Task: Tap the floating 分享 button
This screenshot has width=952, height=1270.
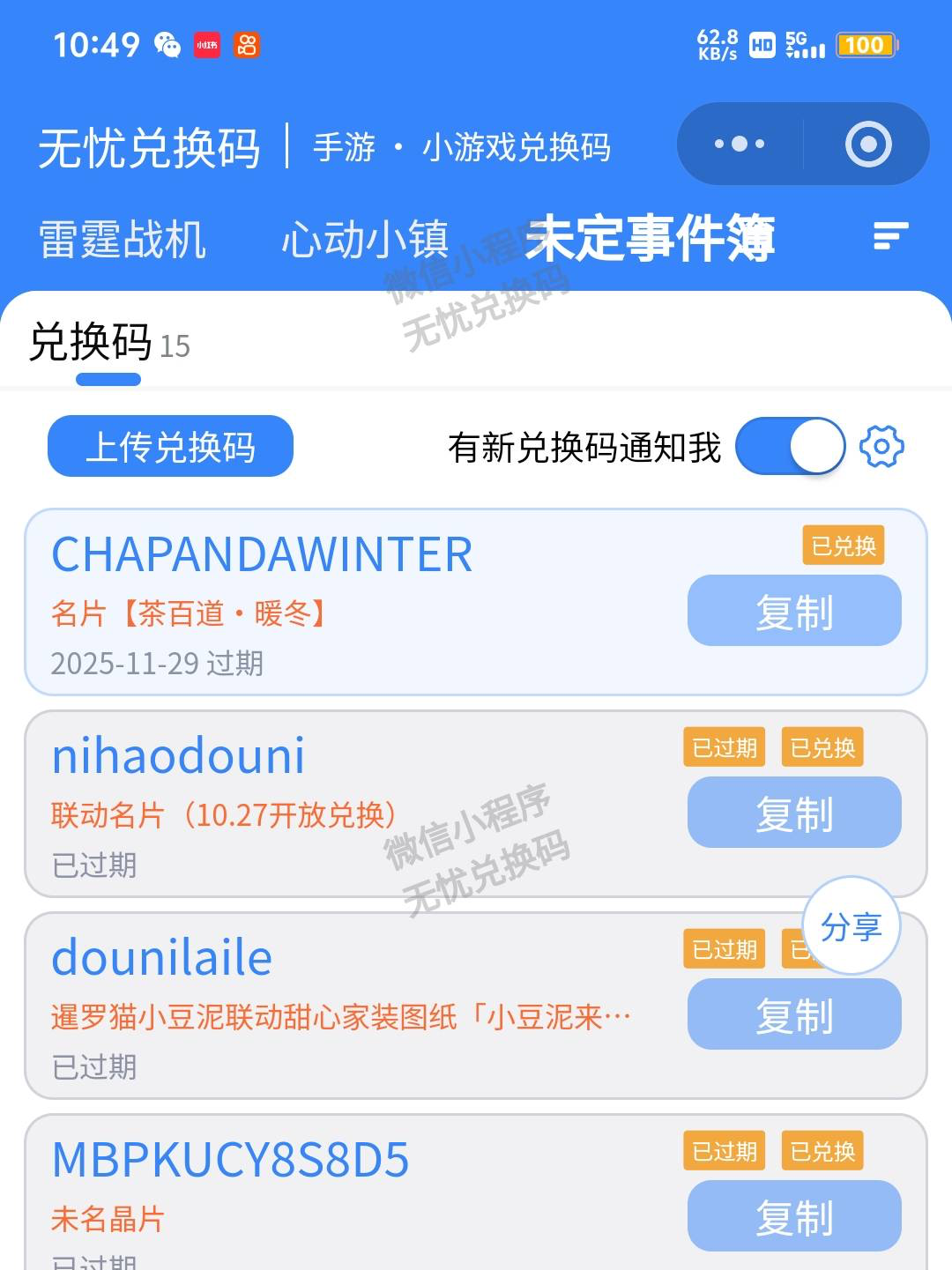Action: [x=849, y=926]
